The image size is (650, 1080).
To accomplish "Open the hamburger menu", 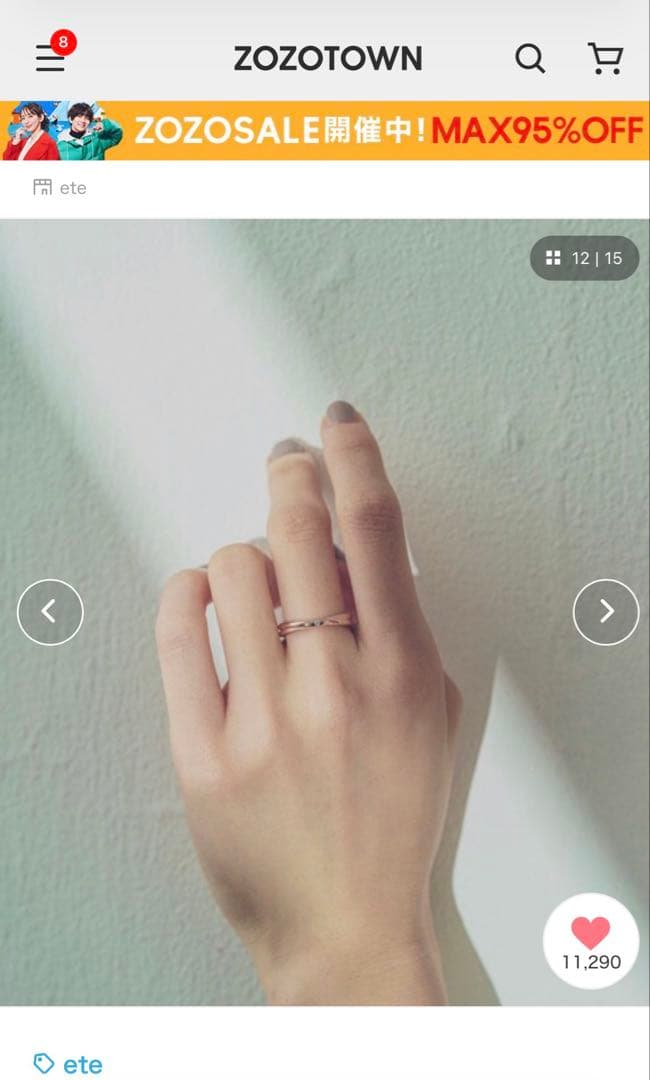I will [51, 59].
